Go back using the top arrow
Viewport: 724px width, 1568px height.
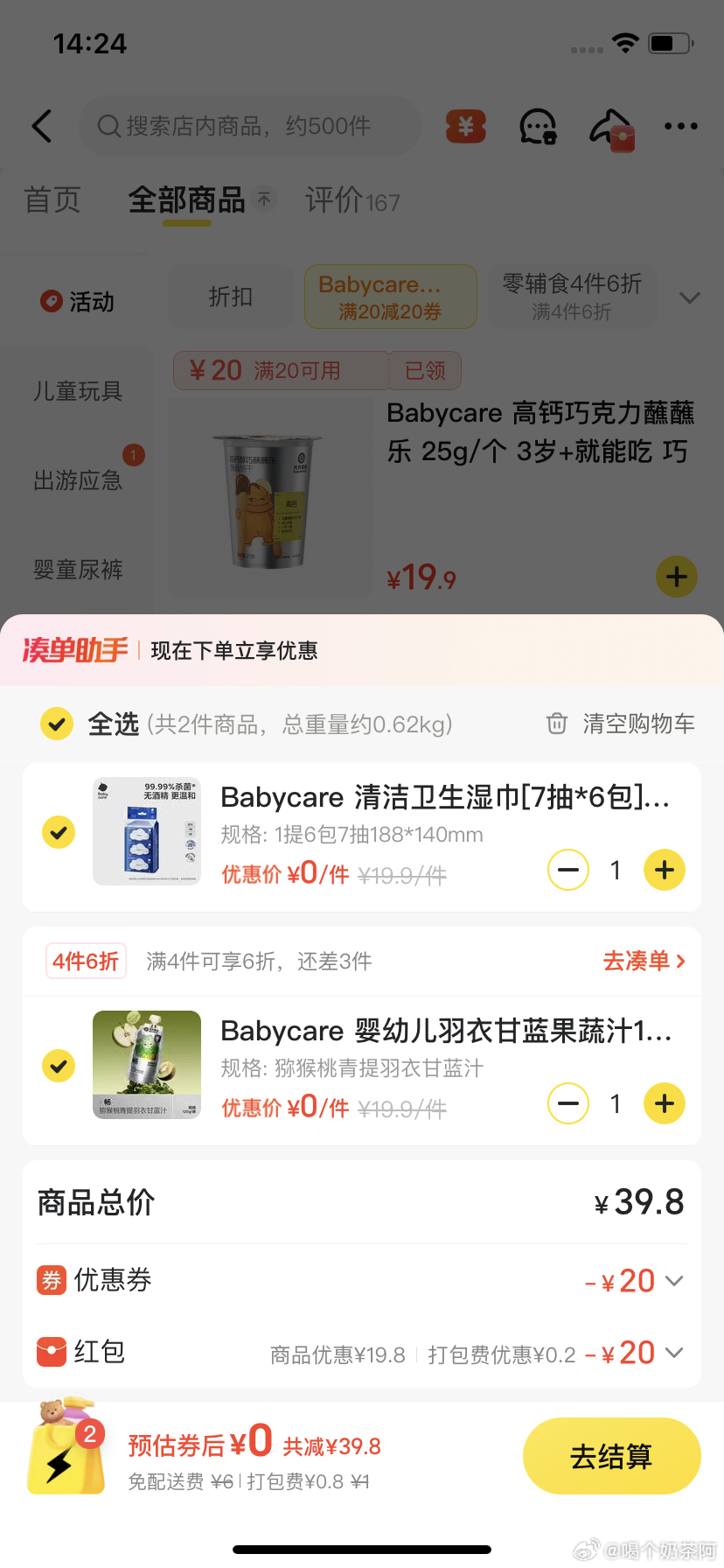tap(42, 126)
